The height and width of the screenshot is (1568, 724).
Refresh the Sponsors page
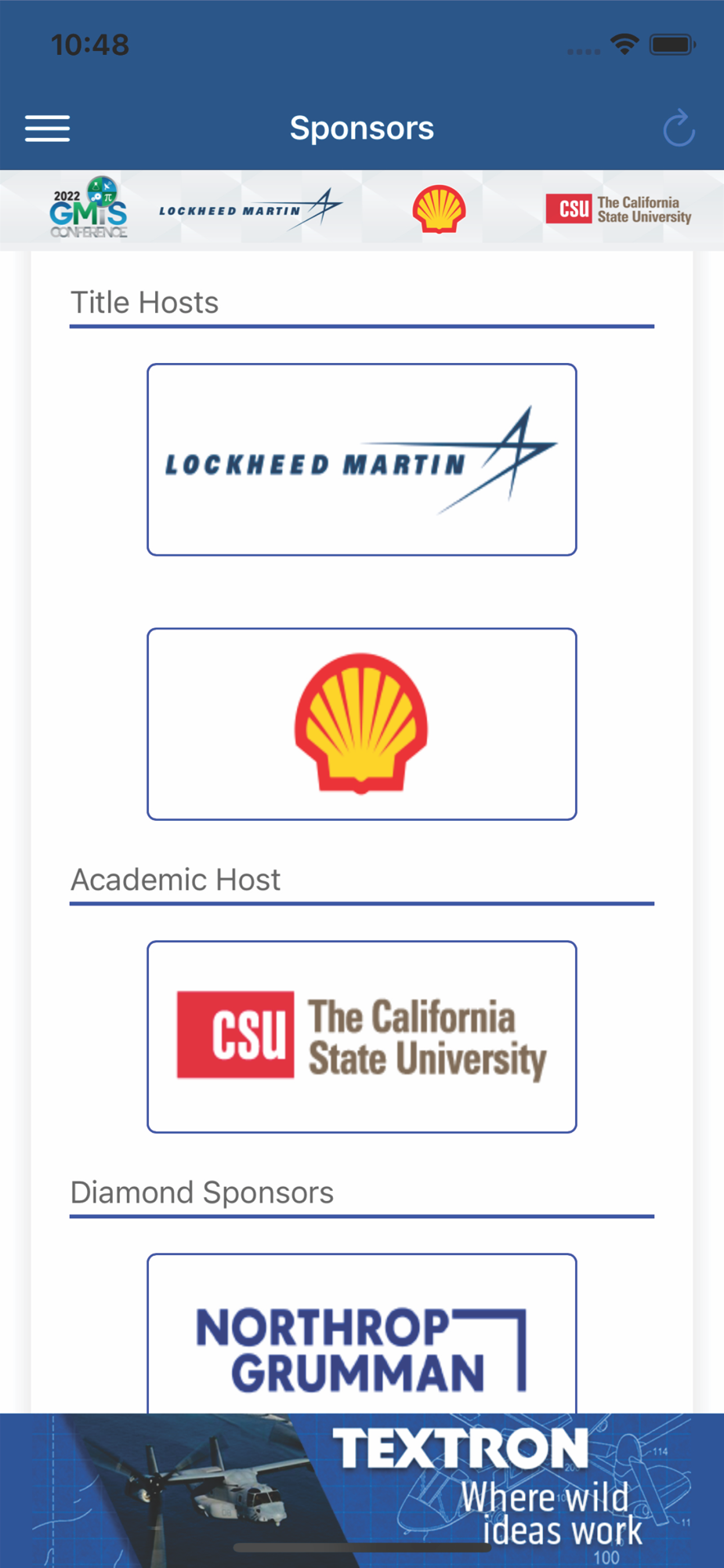click(678, 129)
